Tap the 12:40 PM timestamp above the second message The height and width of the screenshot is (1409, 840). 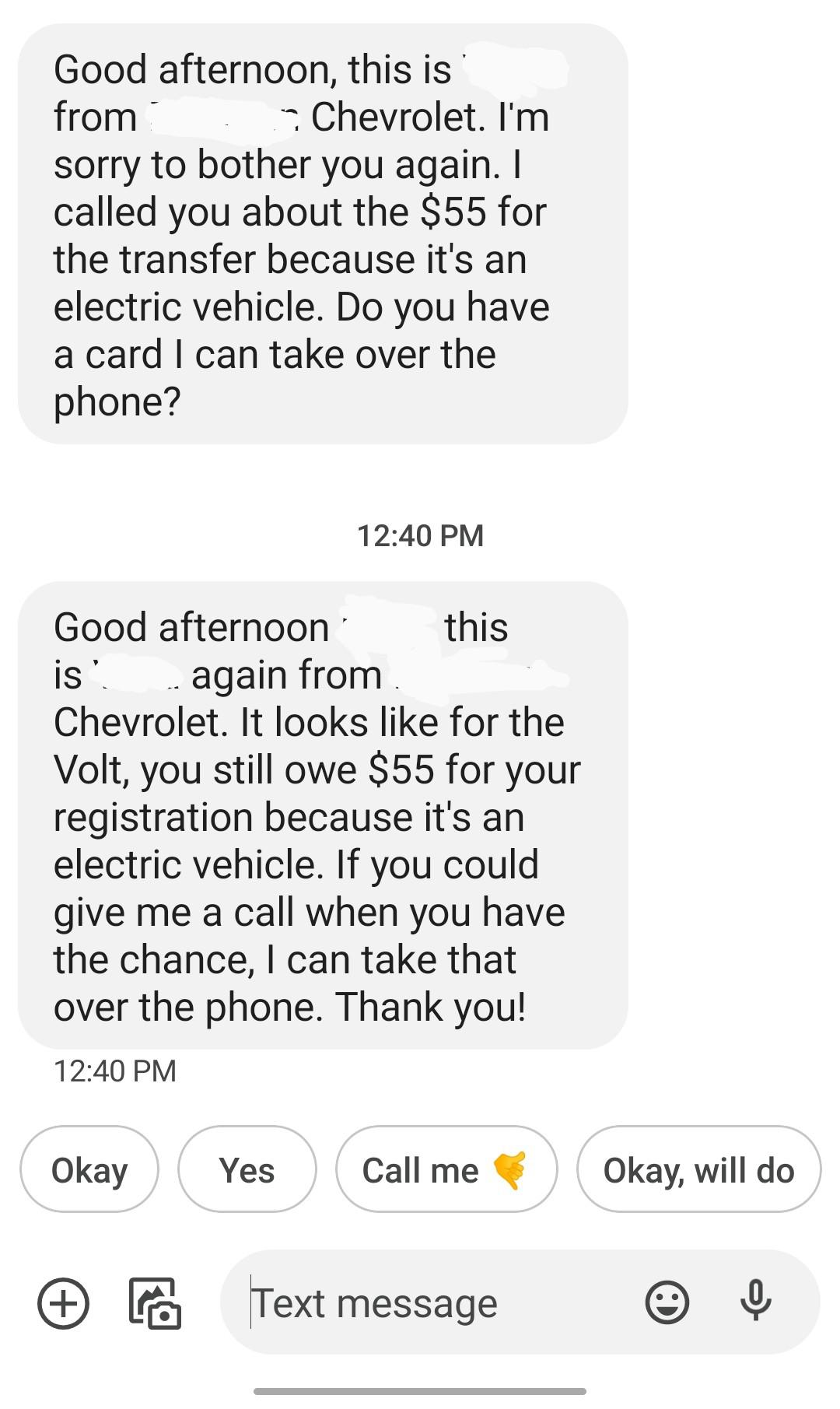tap(420, 536)
